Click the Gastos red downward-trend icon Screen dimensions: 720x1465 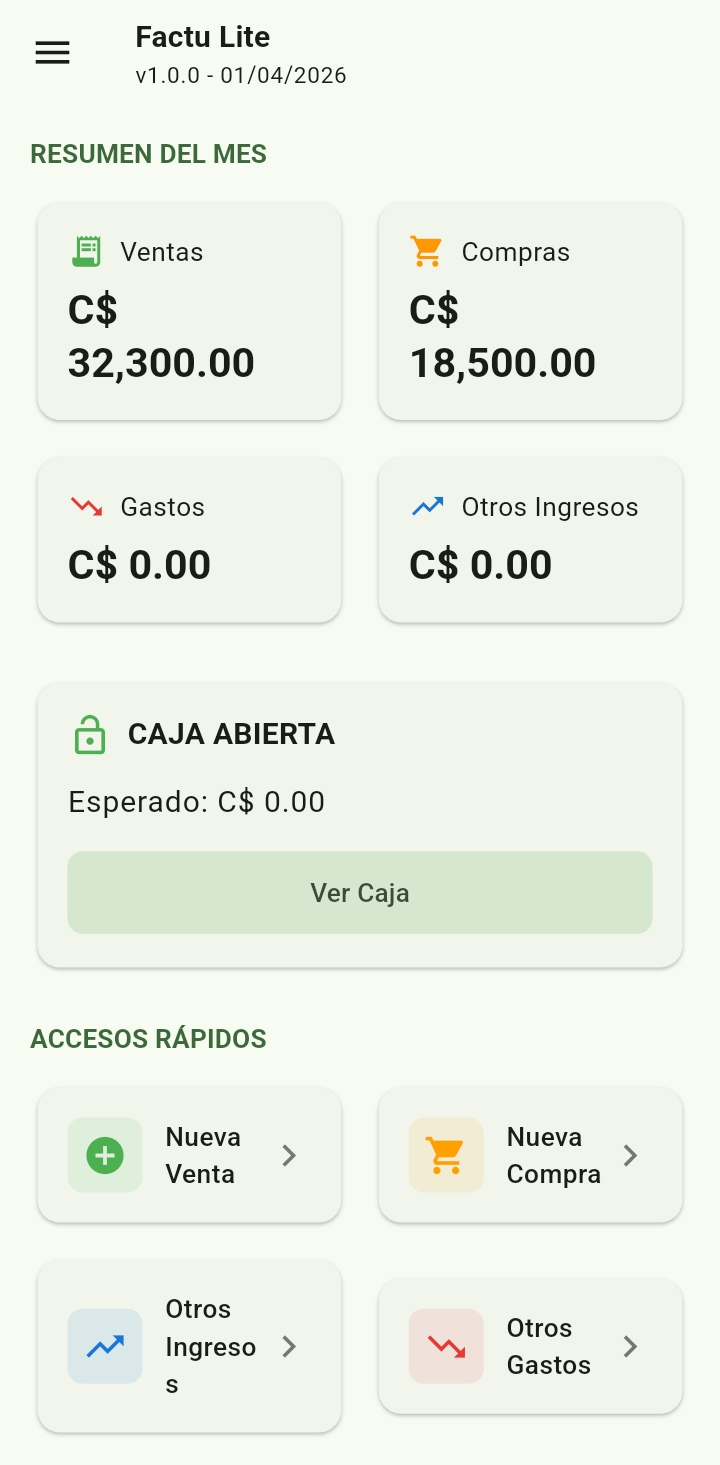click(x=89, y=506)
